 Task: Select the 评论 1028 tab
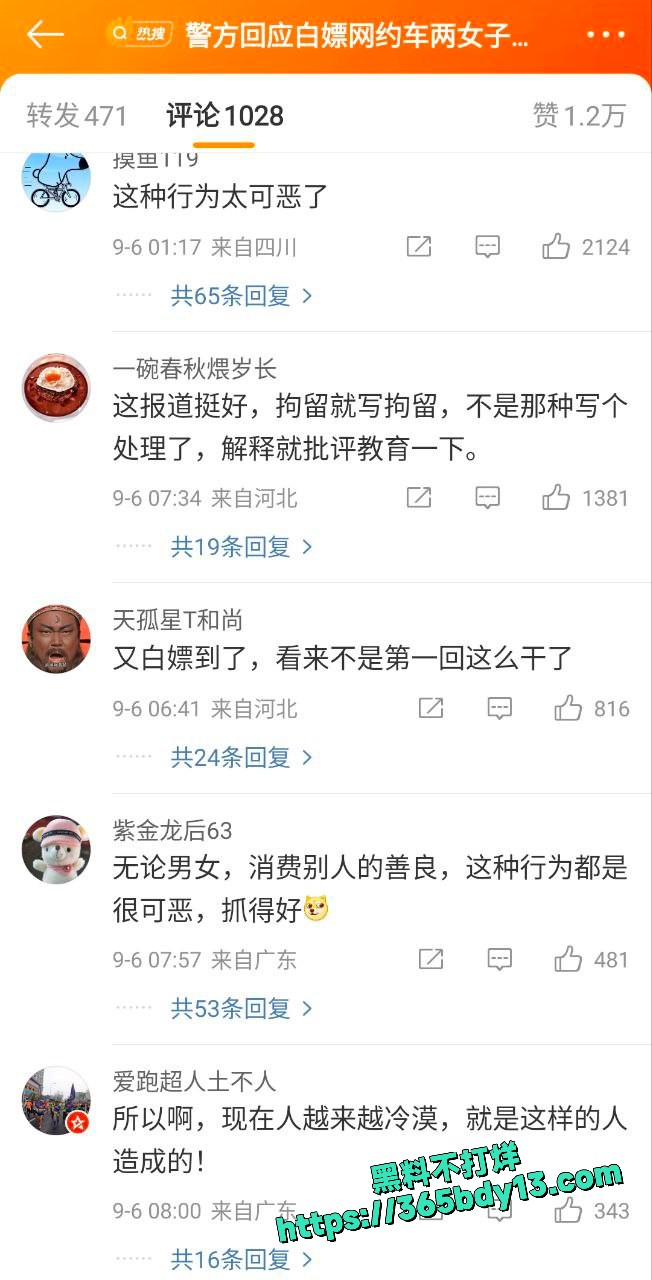225,116
